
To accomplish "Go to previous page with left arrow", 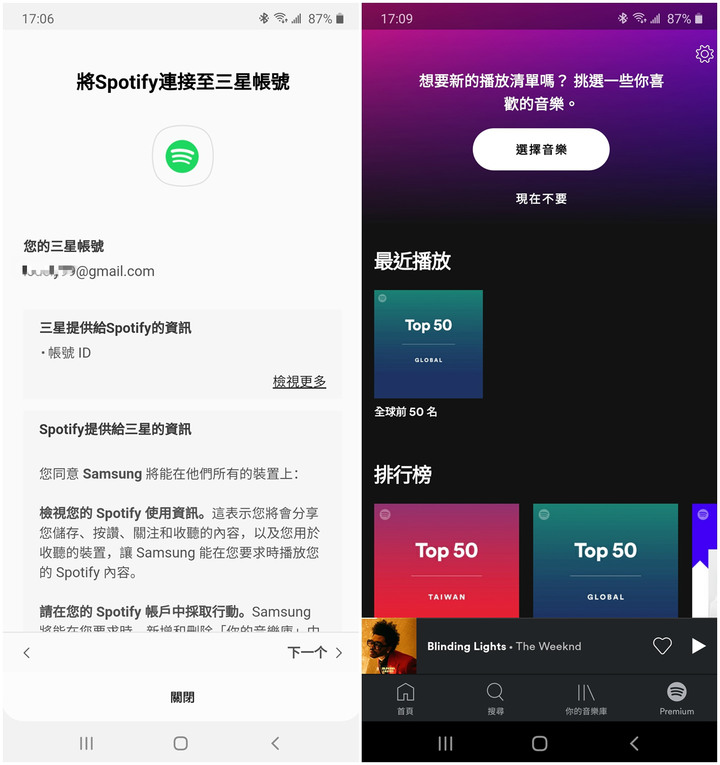I will tap(27, 653).
